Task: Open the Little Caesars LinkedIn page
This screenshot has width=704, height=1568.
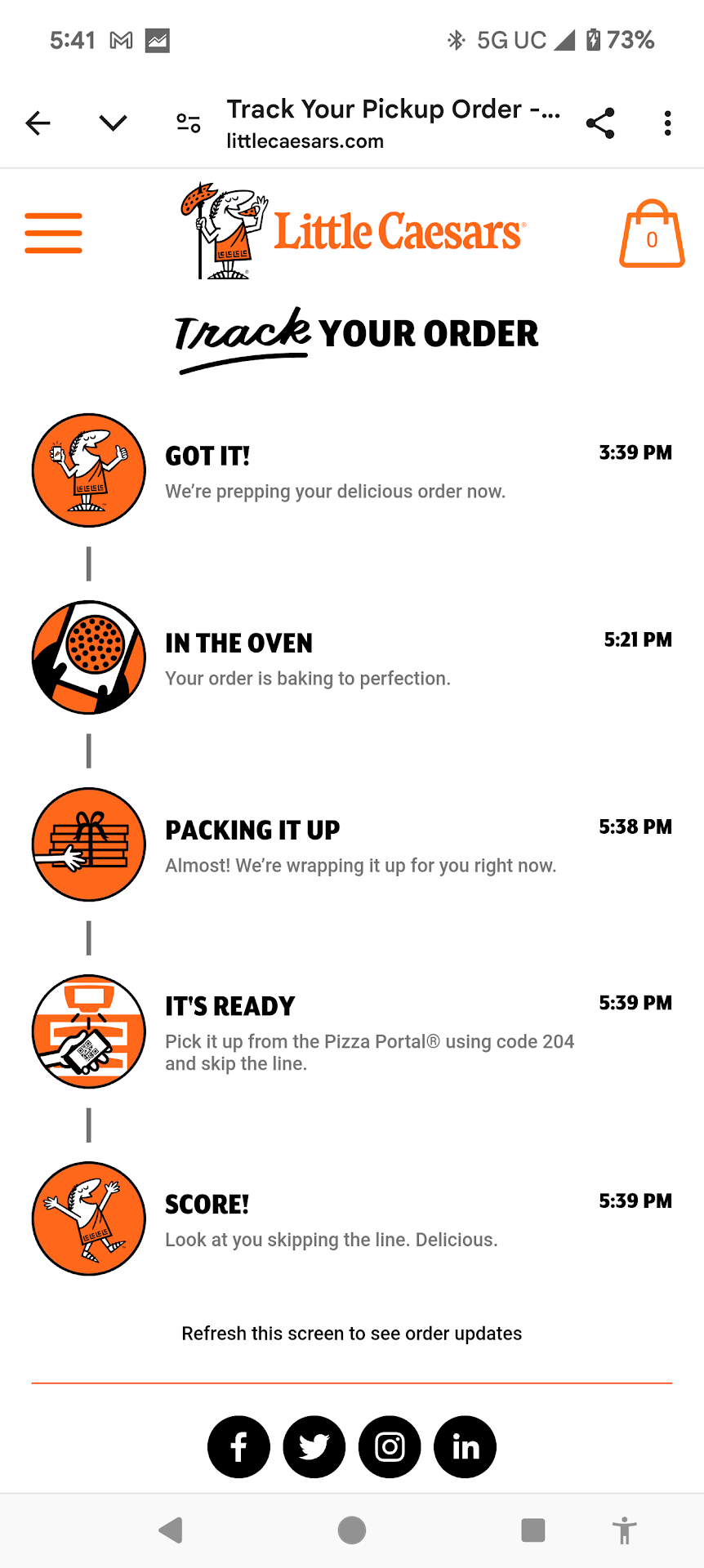Action: pos(465,1447)
